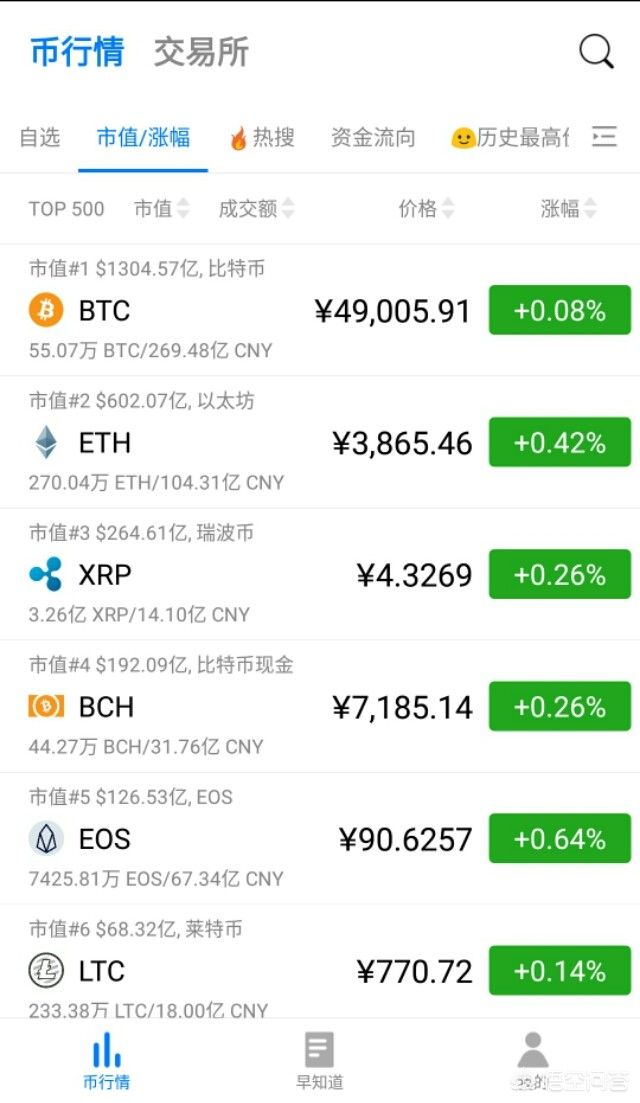This screenshot has width=640, height=1103.
Task: Open the search magnifier icon
Action: coord(596,52)
